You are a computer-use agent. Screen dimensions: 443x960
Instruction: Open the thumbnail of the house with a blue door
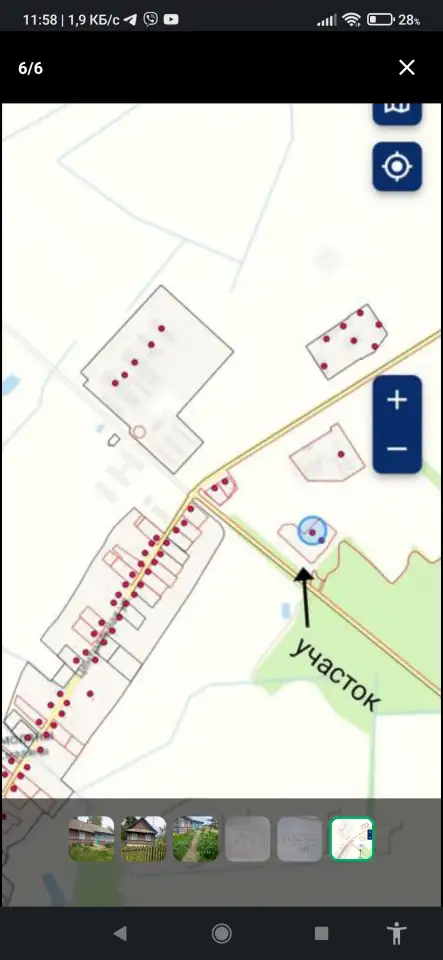pyautogui.click(x=91, y=839)
